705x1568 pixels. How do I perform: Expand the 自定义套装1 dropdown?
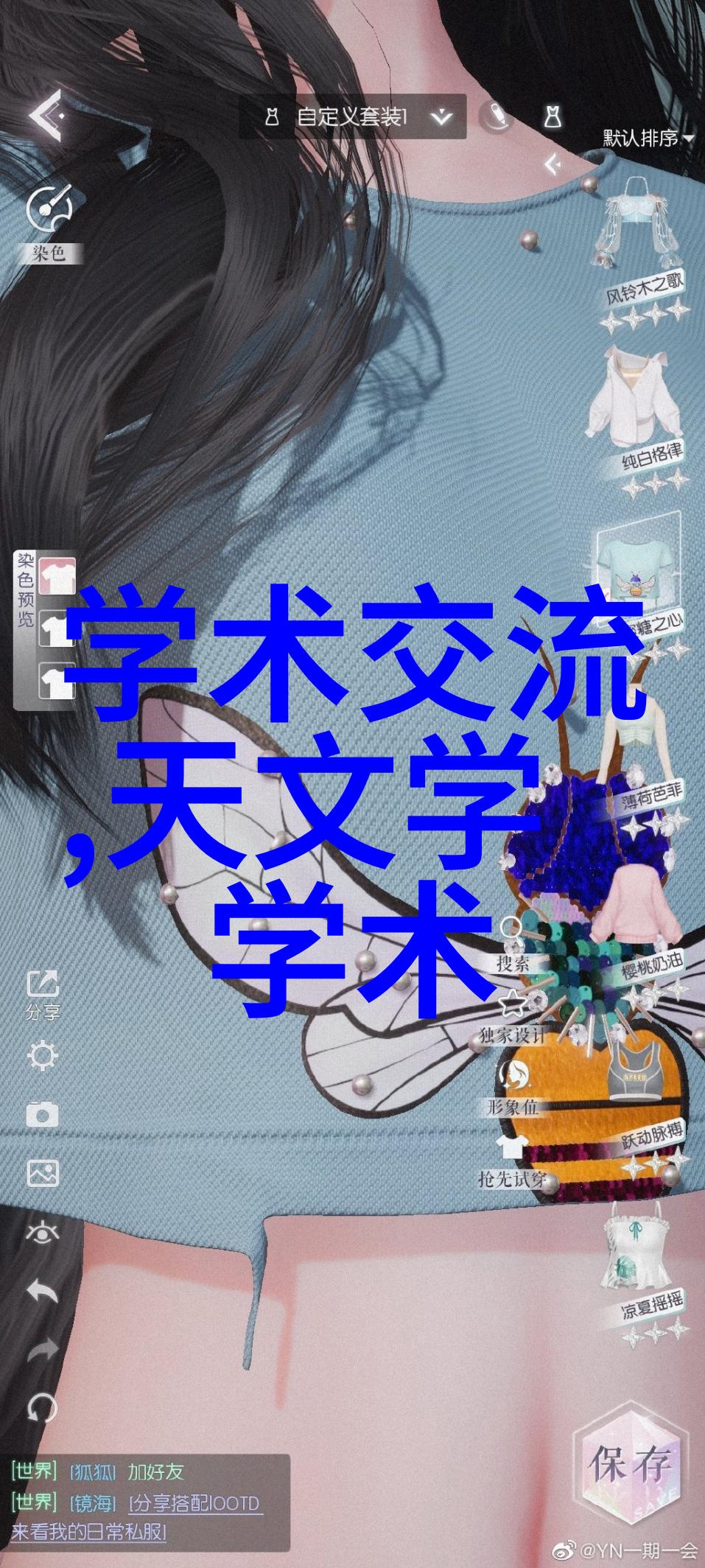pyautogui.click(x=441, y=116)
